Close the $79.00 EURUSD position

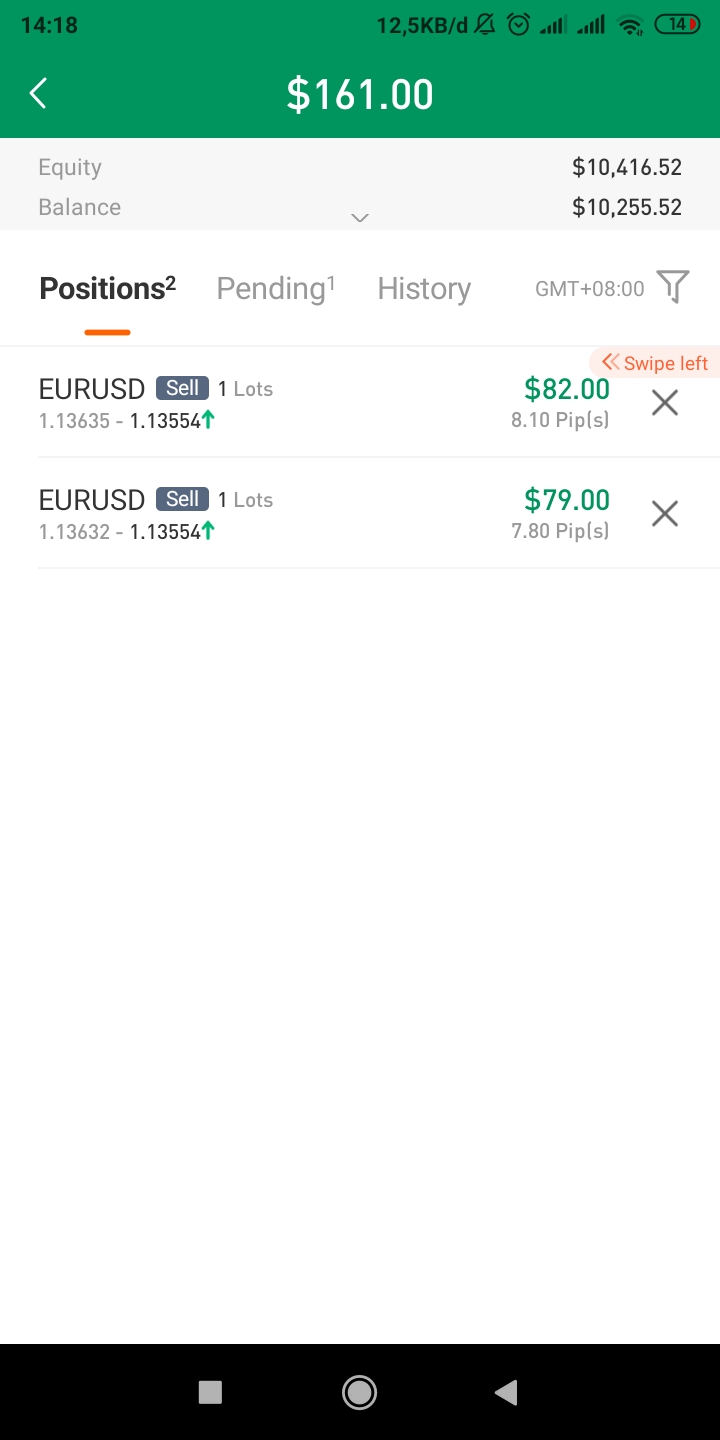coord(665,514)
